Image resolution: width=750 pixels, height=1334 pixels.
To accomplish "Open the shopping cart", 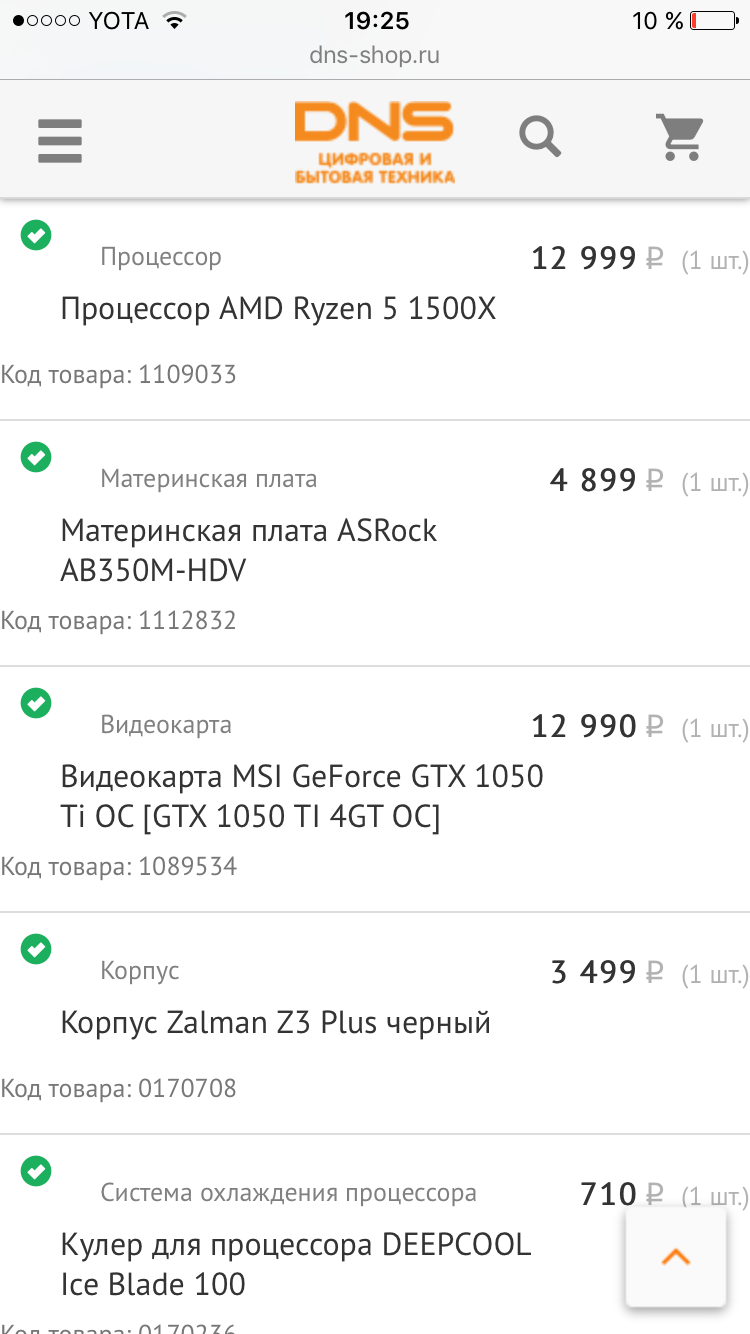I will click(x=680, y=137).
